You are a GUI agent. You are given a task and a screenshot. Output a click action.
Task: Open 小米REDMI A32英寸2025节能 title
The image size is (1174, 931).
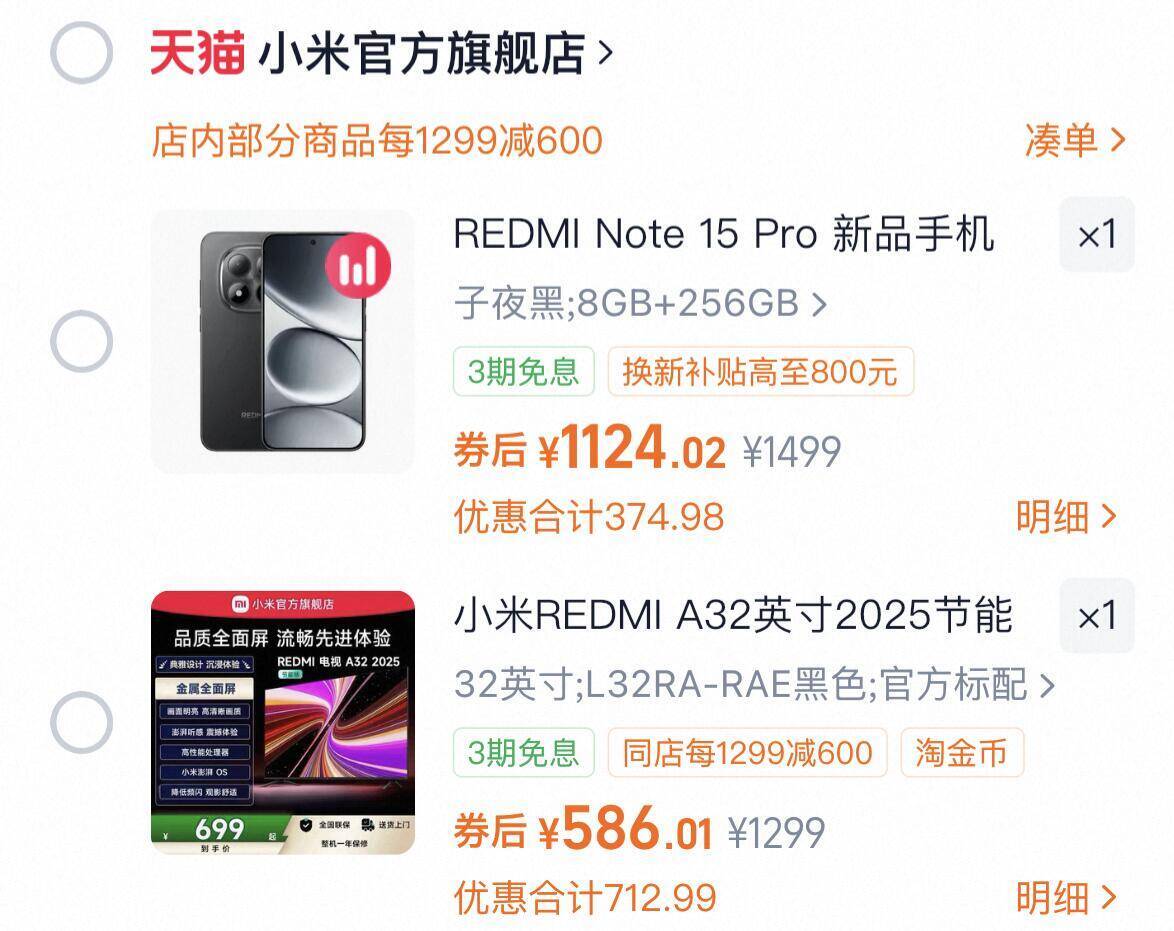tap(733, 616)
